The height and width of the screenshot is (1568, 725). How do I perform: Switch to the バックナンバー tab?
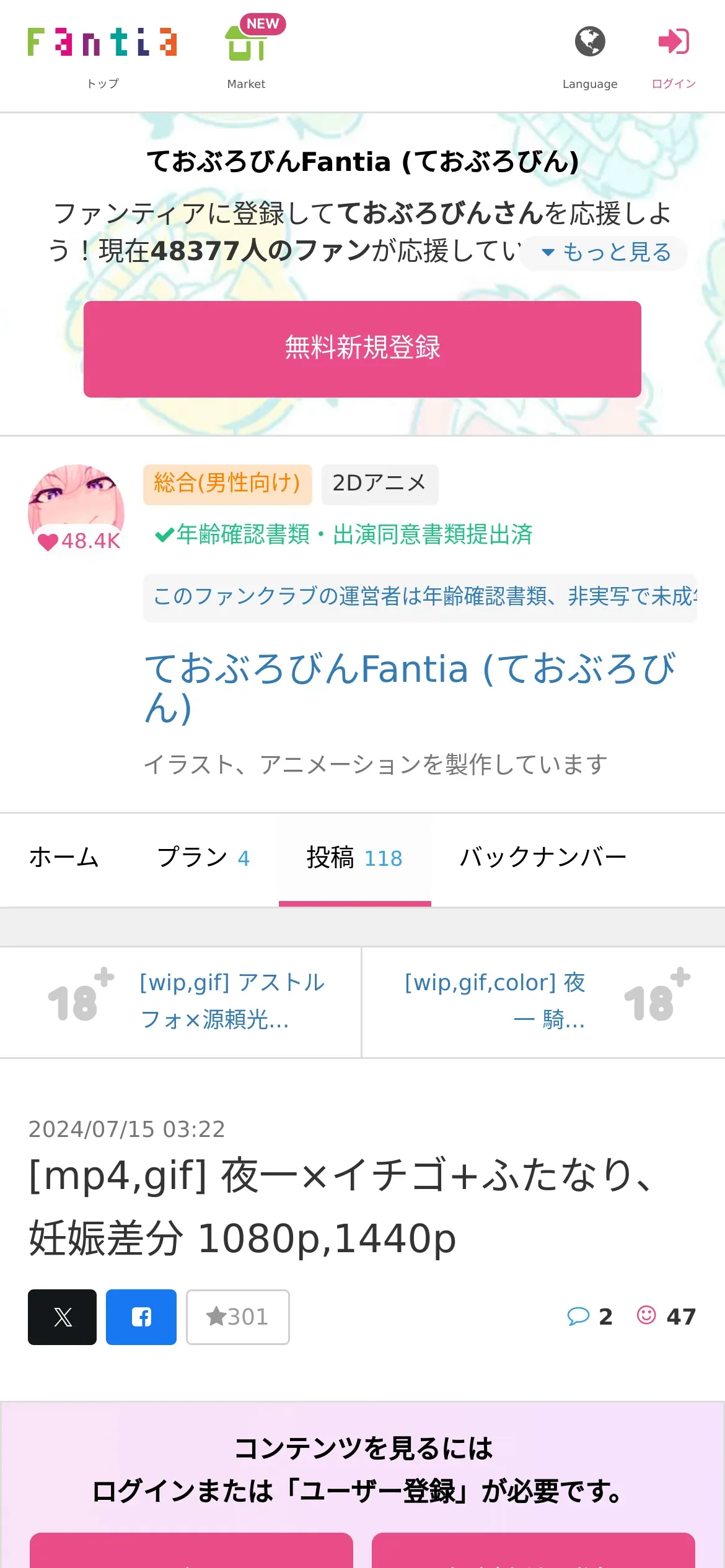[543, 858]
